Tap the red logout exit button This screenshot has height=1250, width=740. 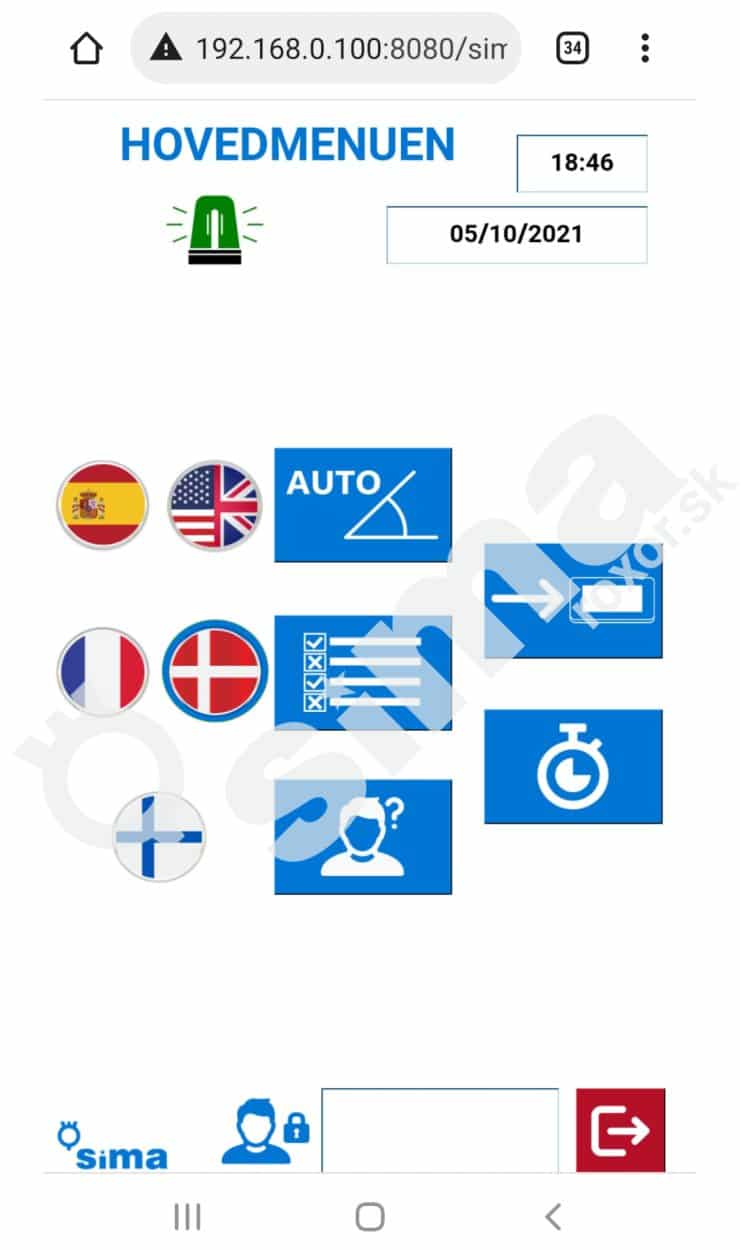tap(620, 1130)
